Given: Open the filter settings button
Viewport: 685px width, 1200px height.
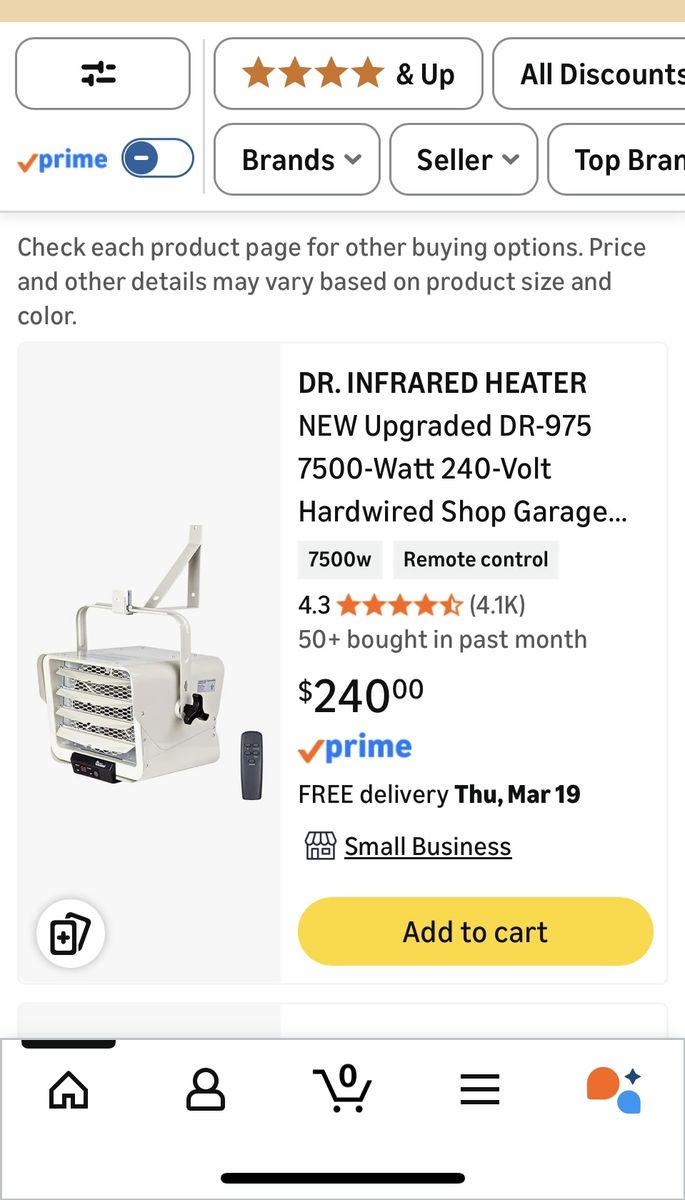Looking at the screenshot, I should coord(102,73).
